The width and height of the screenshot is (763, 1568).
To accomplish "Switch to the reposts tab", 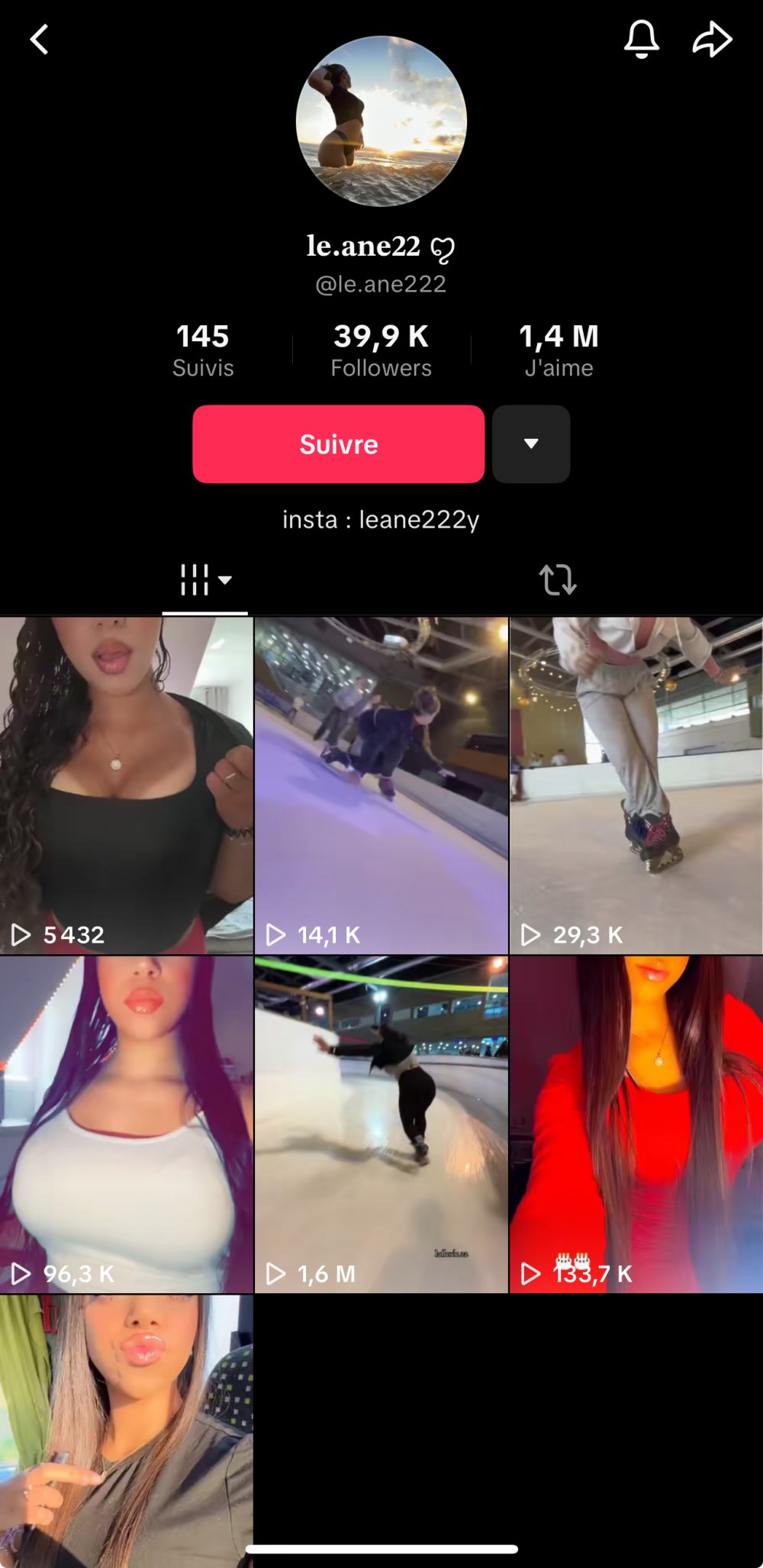I will point(558,580).
